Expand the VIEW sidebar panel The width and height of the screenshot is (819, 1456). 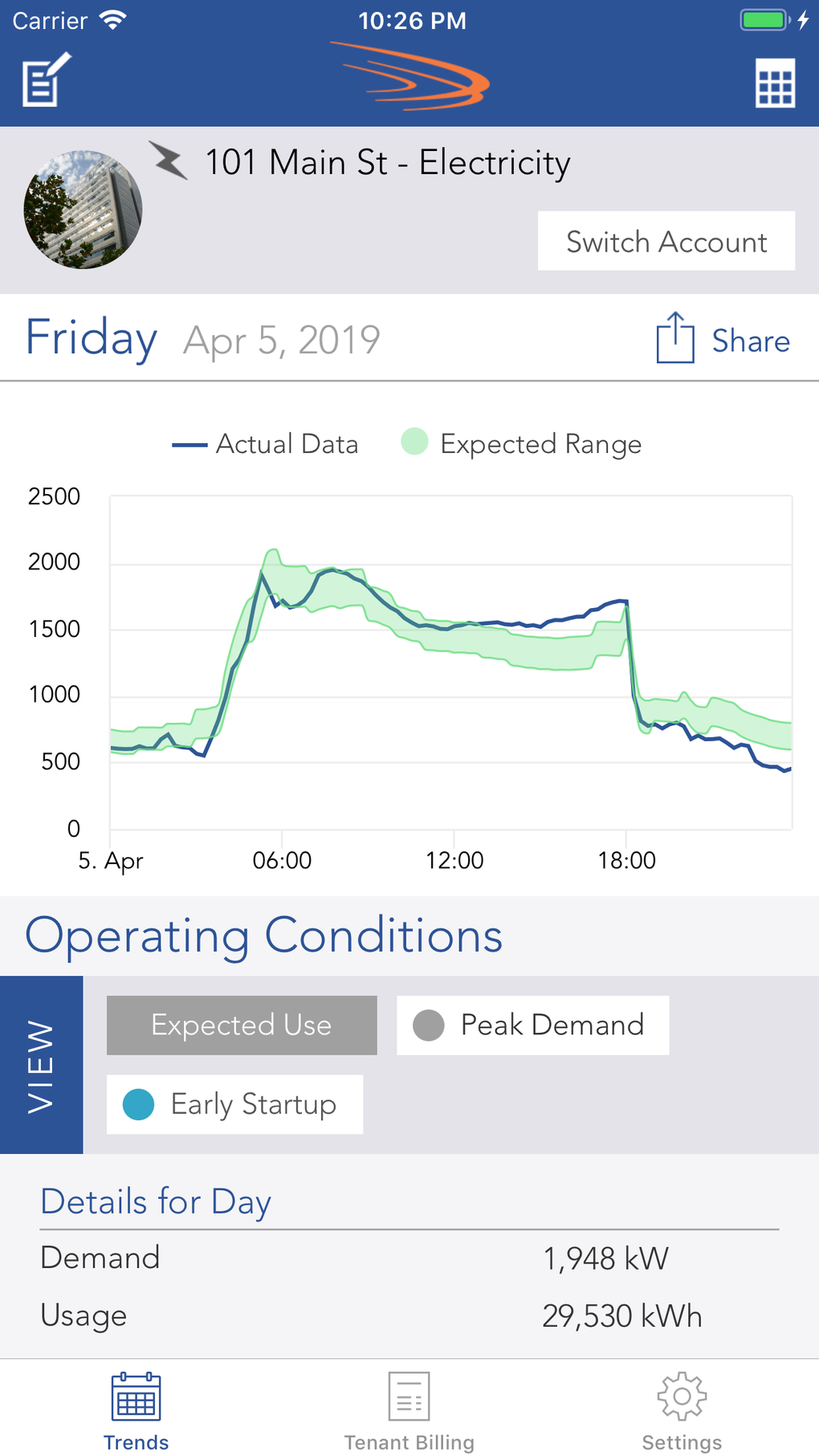pyautogui.click(x=42, y=1063)
